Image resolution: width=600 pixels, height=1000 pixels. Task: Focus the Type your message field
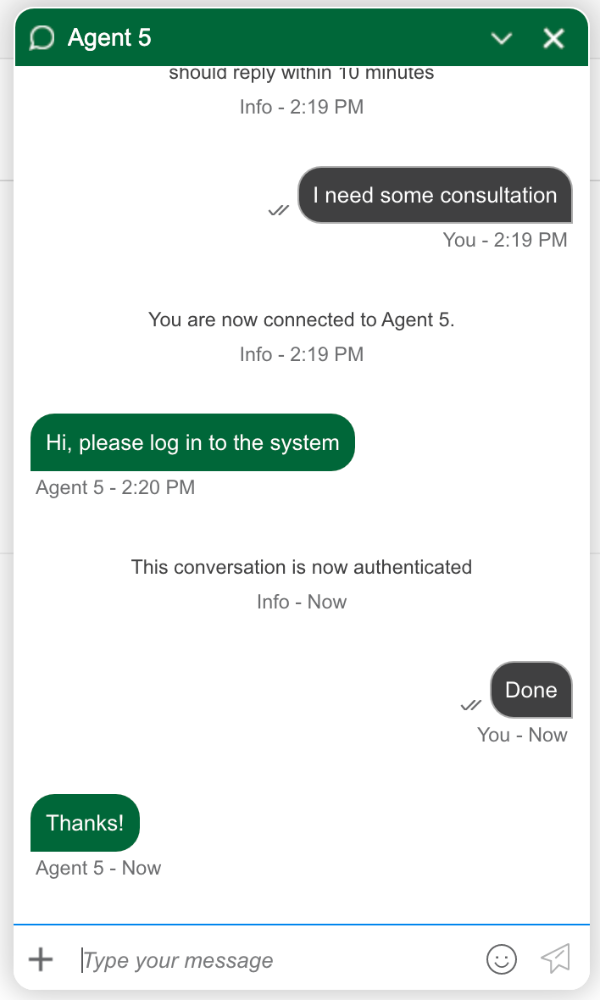[276, 960]
